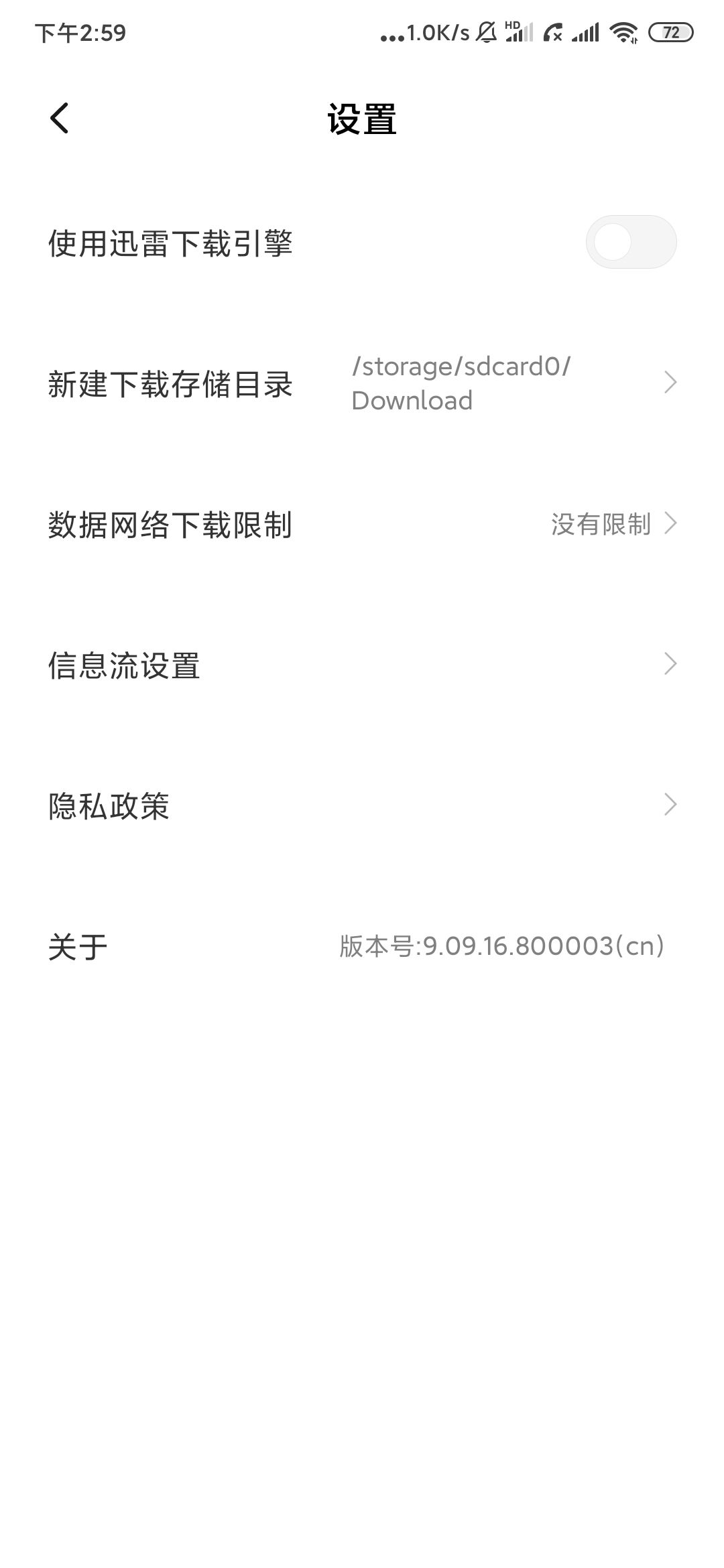Tap the Wi-Fi status icon
The width and height of the screenshot is (724, 1568).
623,34
